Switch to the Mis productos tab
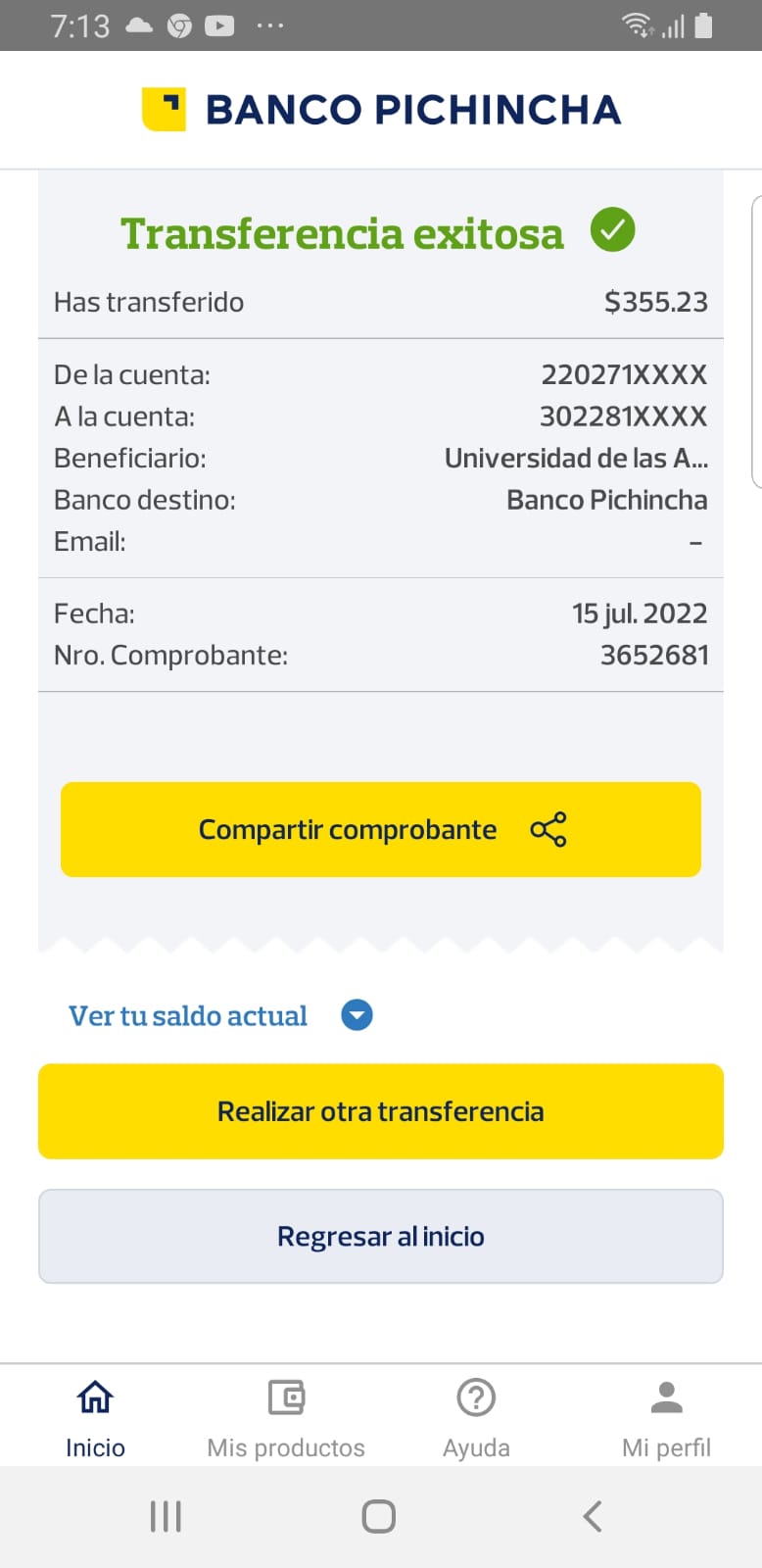Image resolution: width=762 pixels, height=1568 pixels. pos(286,1417)
